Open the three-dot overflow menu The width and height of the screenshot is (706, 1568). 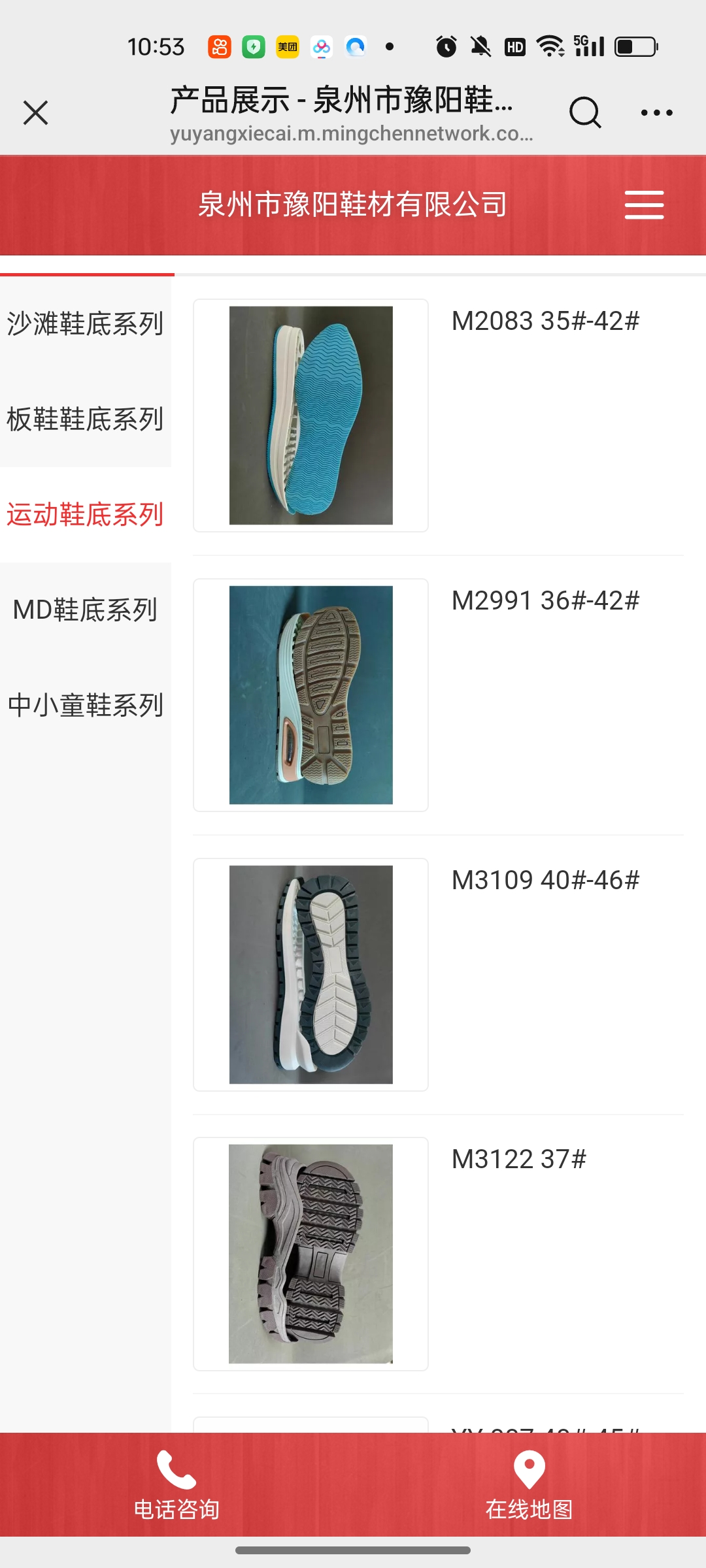(x=656, y=112)
